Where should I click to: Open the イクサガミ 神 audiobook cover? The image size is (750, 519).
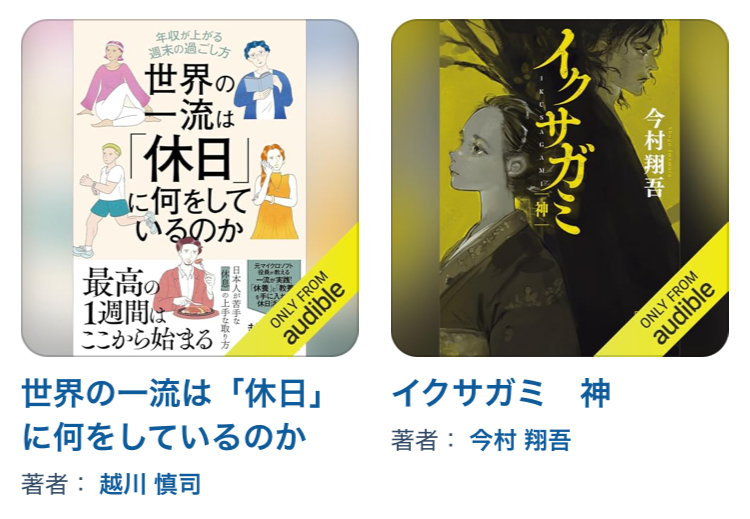[x=559, y=188]
